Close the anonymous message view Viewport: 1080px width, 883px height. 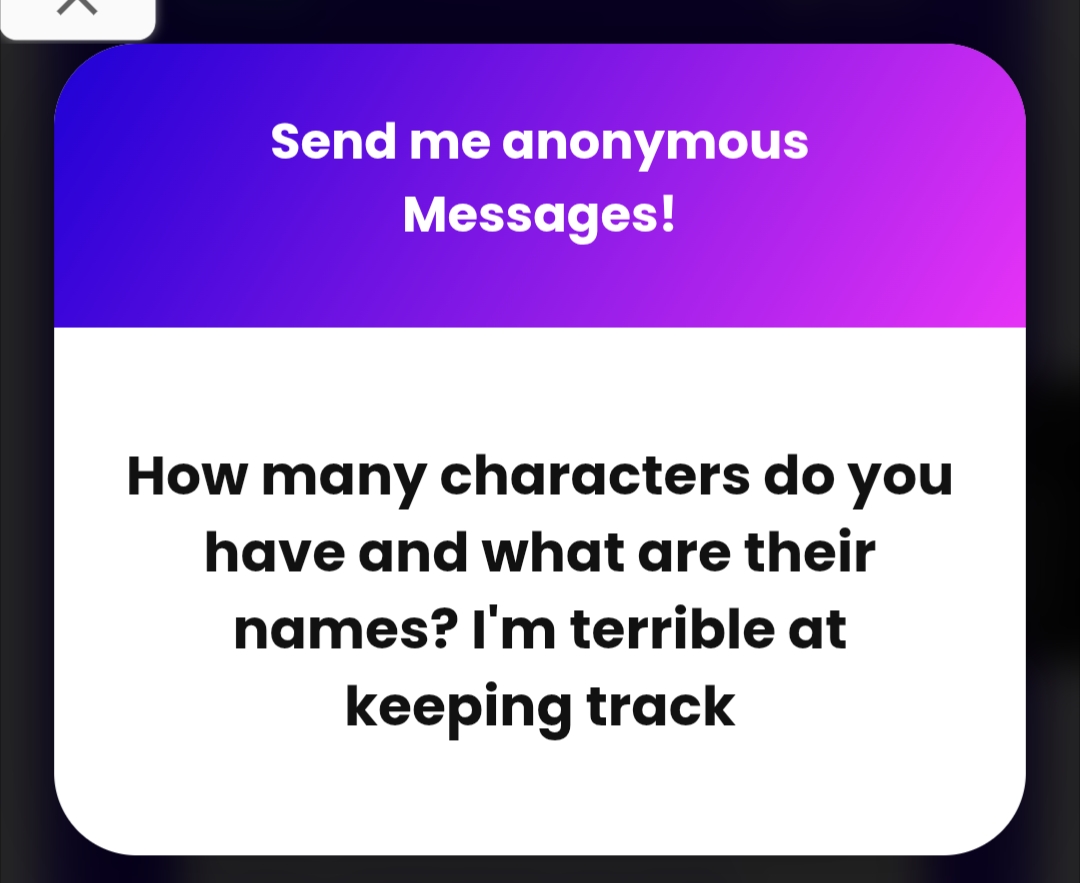coord(77,10)
